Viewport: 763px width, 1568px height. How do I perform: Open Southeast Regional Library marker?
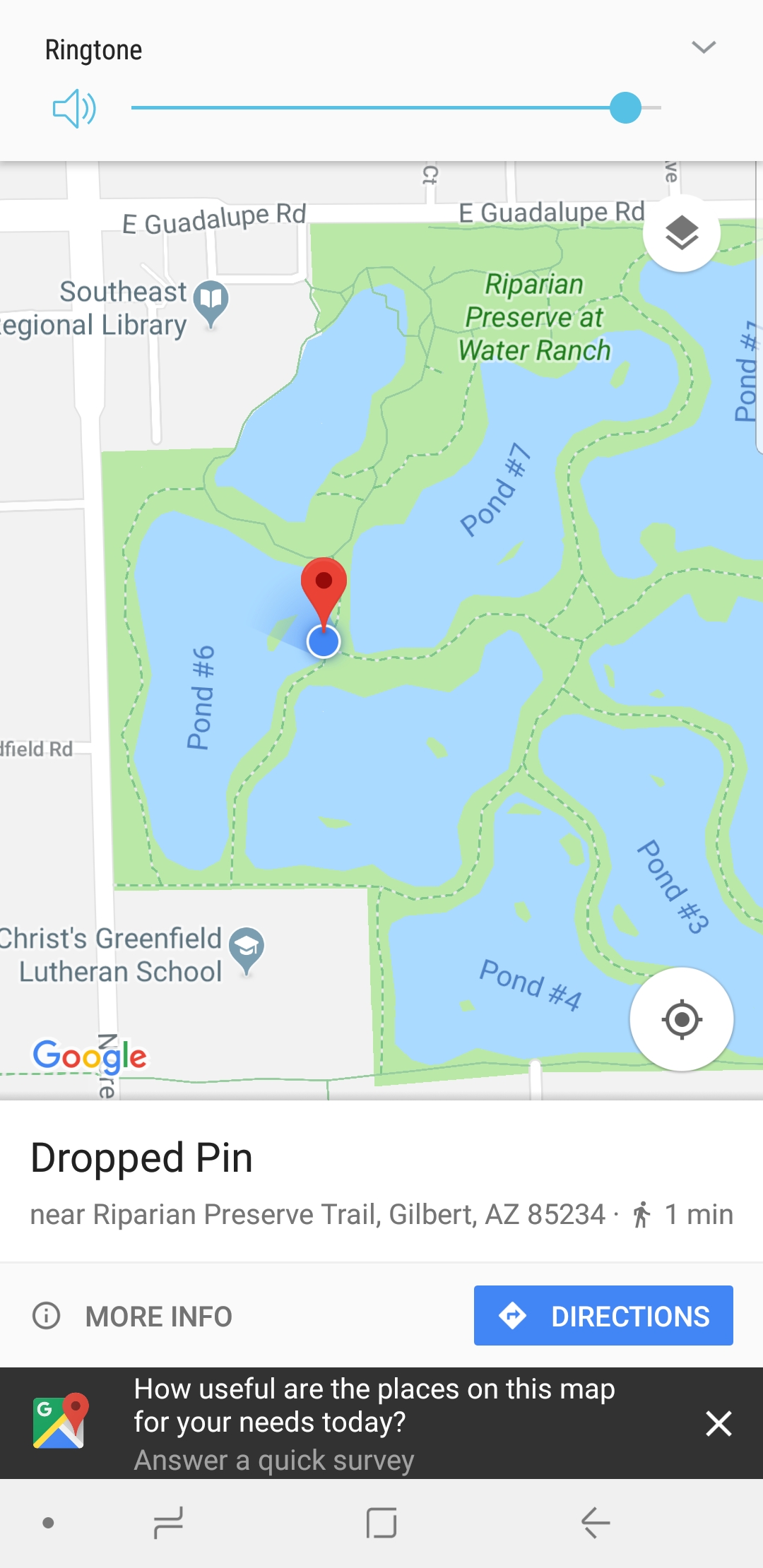(x=211, y=299)
